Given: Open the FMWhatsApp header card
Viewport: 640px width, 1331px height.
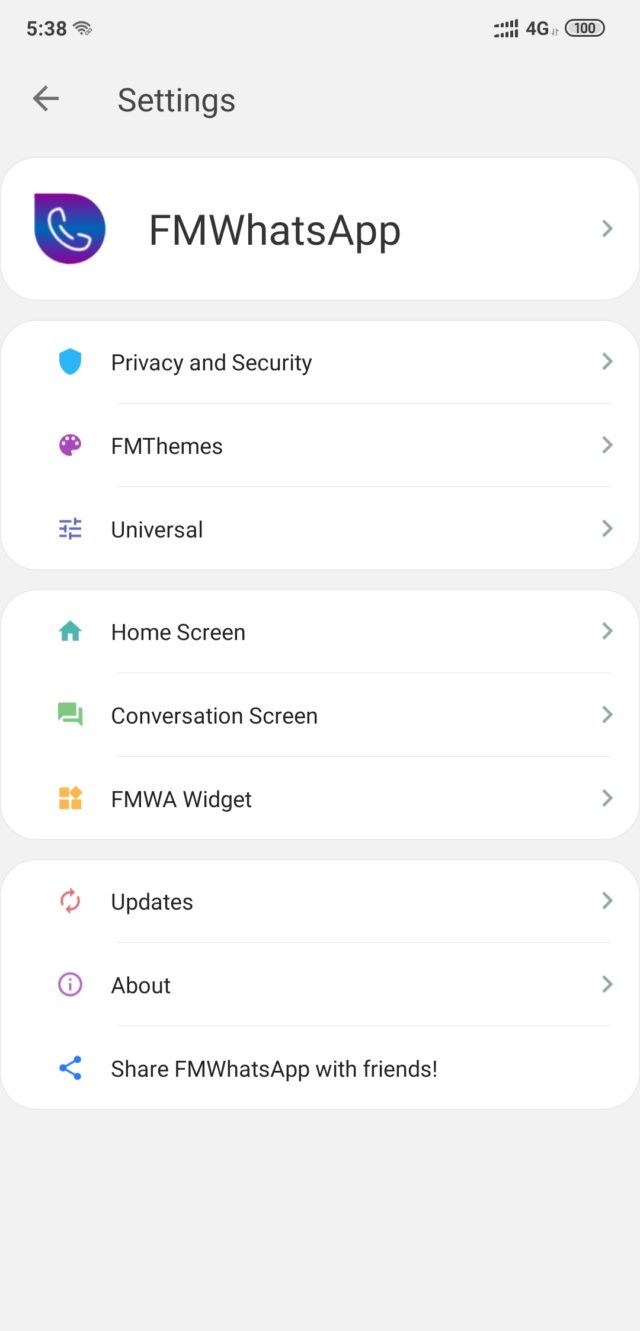Looking at the screenshot, I should pyautogui.click(x=320, y=230).
